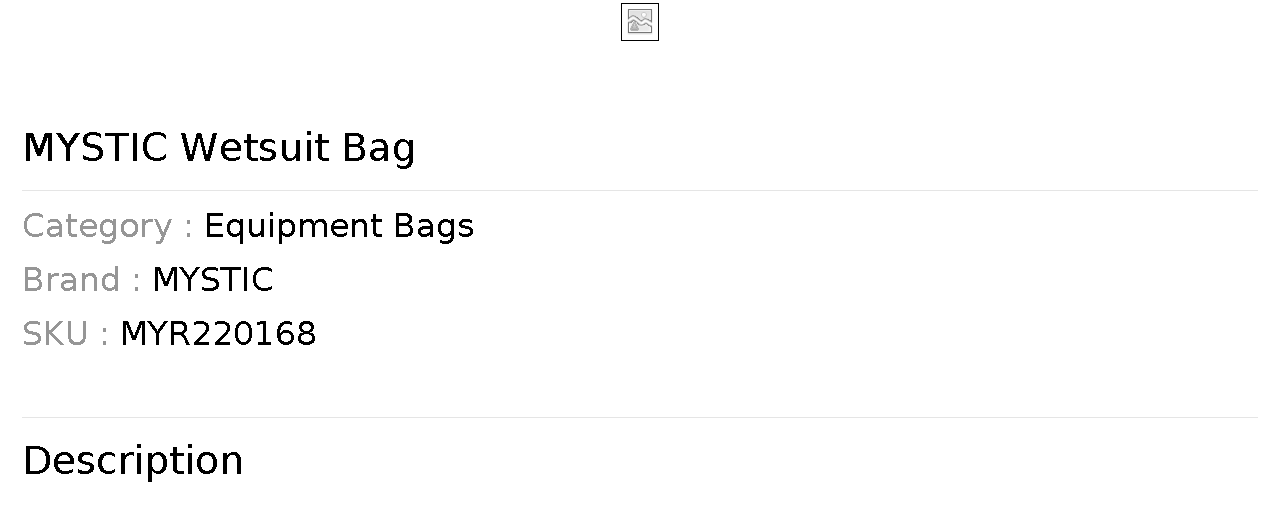Open the product image placeholder
Screen dimensions: 1280x506
[x=640, y=22]
